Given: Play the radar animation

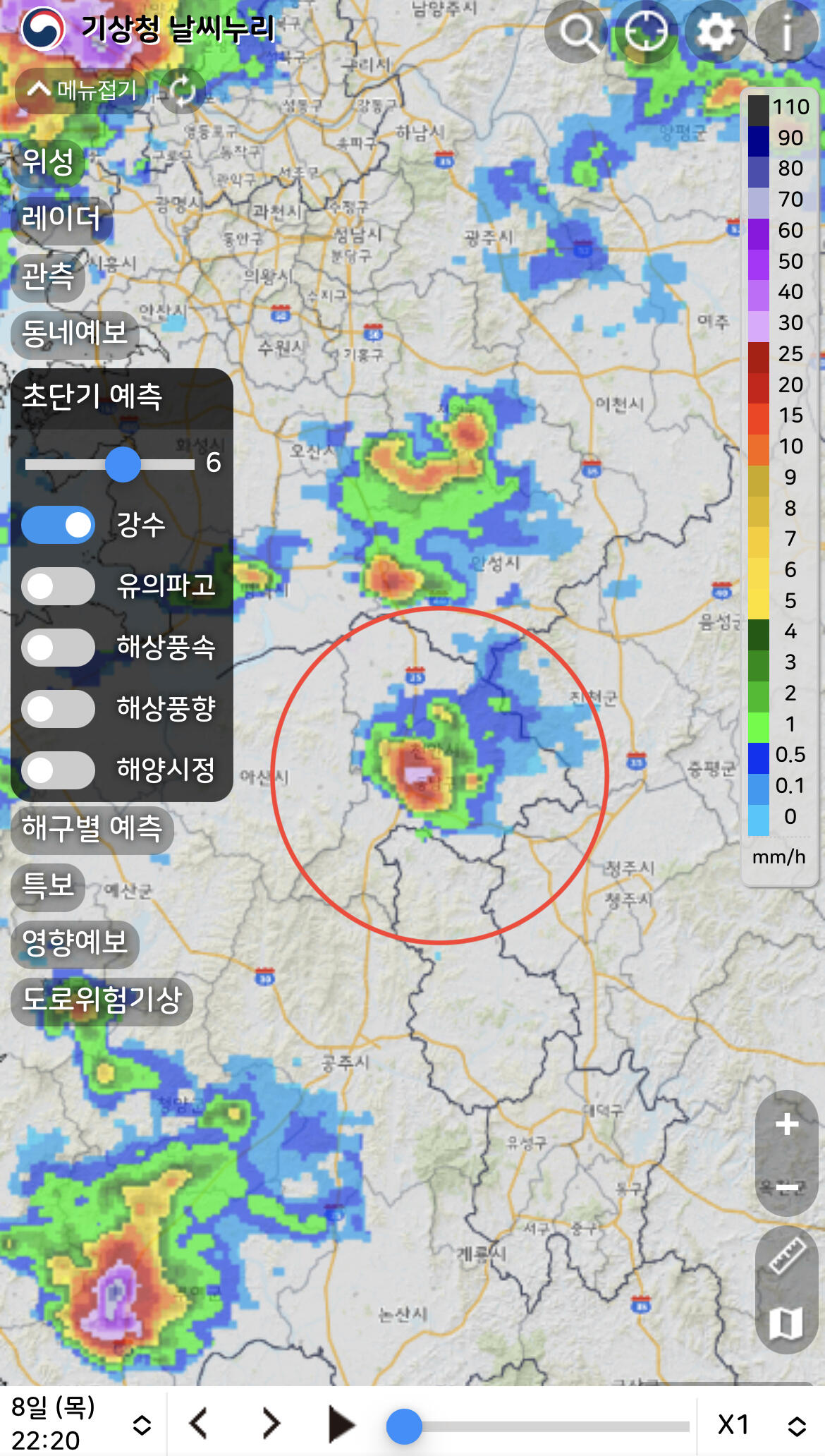Looking at the screenshot, I should click(342, 1424).
